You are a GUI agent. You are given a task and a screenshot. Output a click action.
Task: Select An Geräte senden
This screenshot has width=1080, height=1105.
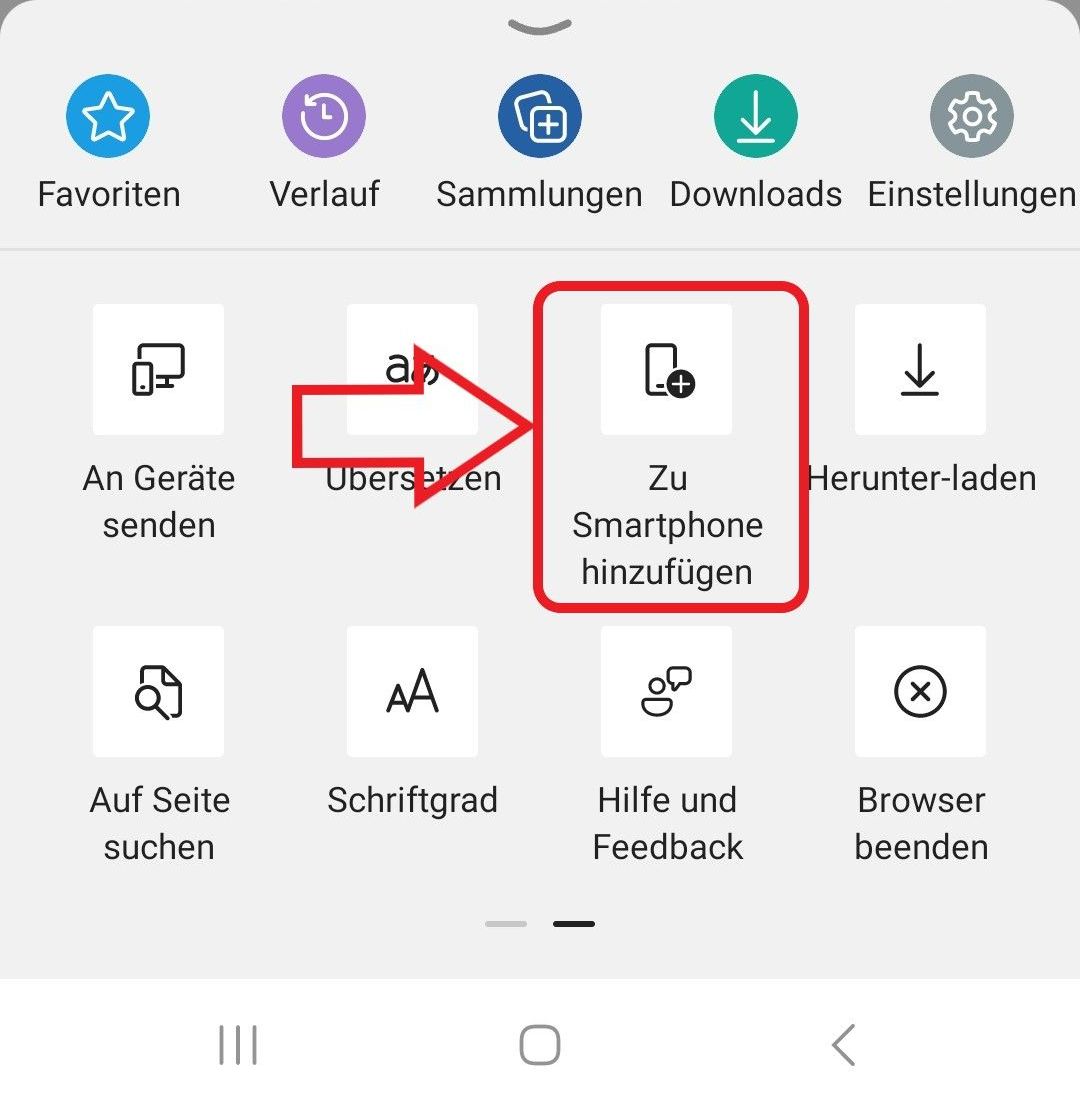coord(158,370)
